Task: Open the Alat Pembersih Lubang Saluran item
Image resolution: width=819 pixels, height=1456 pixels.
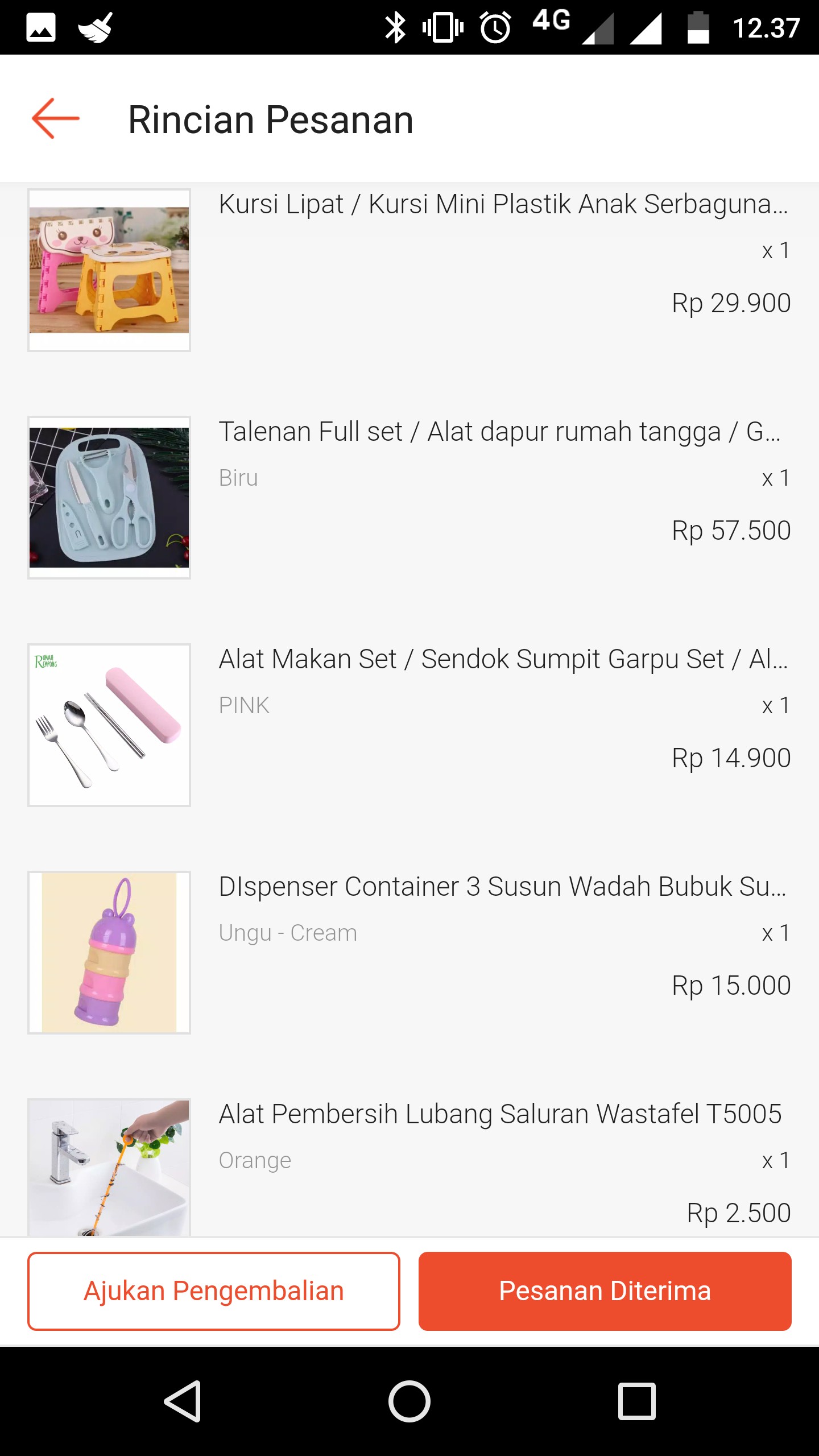Action: [x=500, y=1114]
